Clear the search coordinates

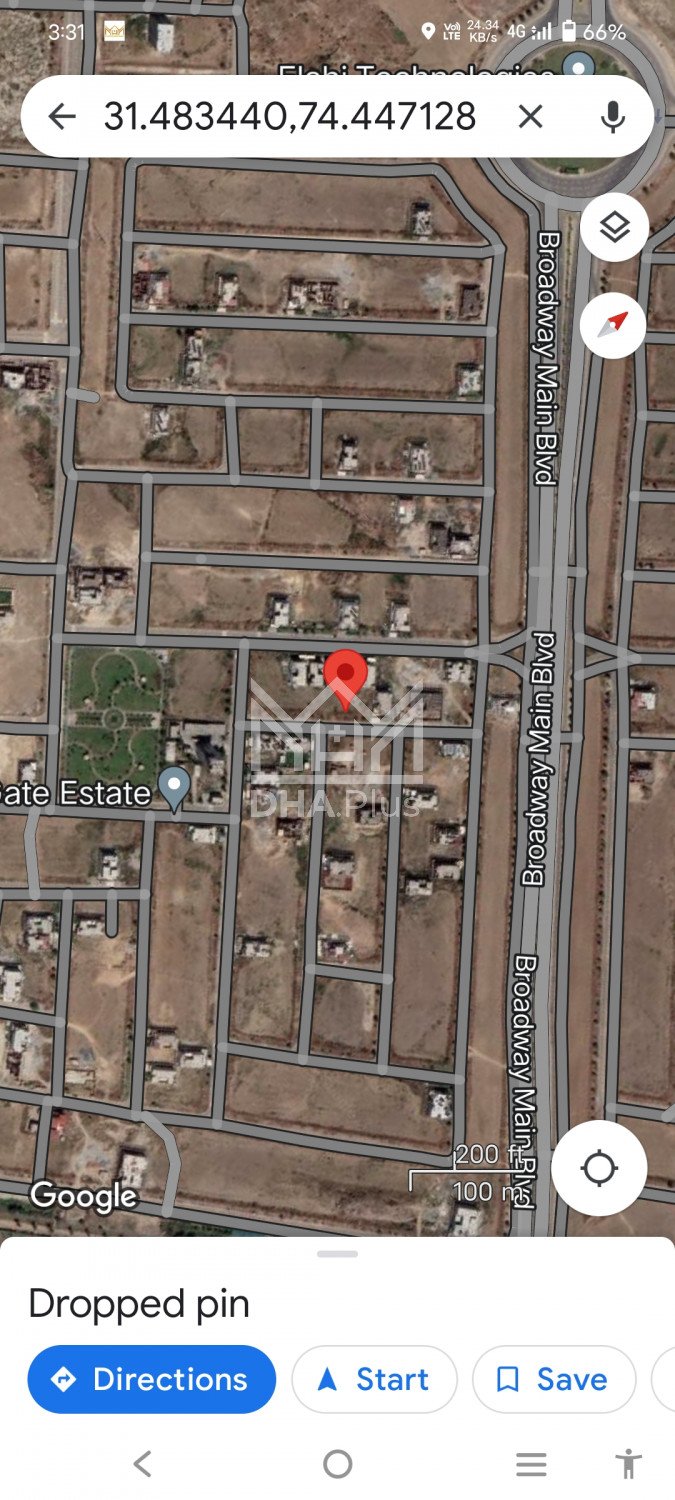530,117
